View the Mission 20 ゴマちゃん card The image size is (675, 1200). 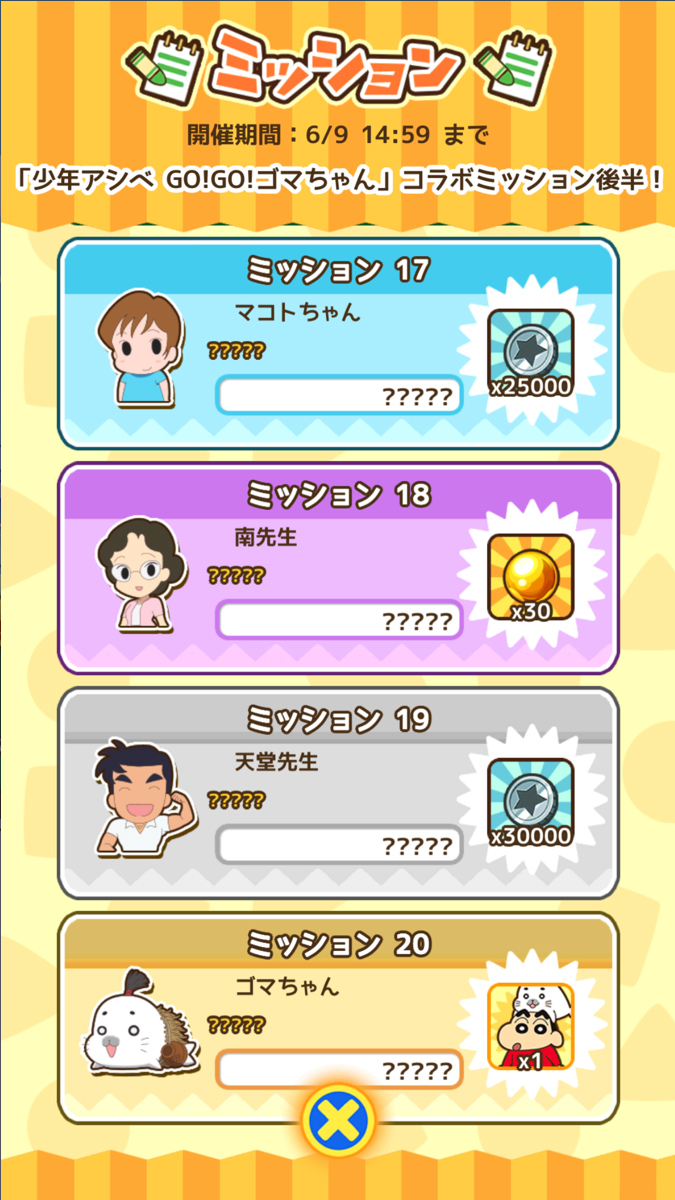[337, 1010]
